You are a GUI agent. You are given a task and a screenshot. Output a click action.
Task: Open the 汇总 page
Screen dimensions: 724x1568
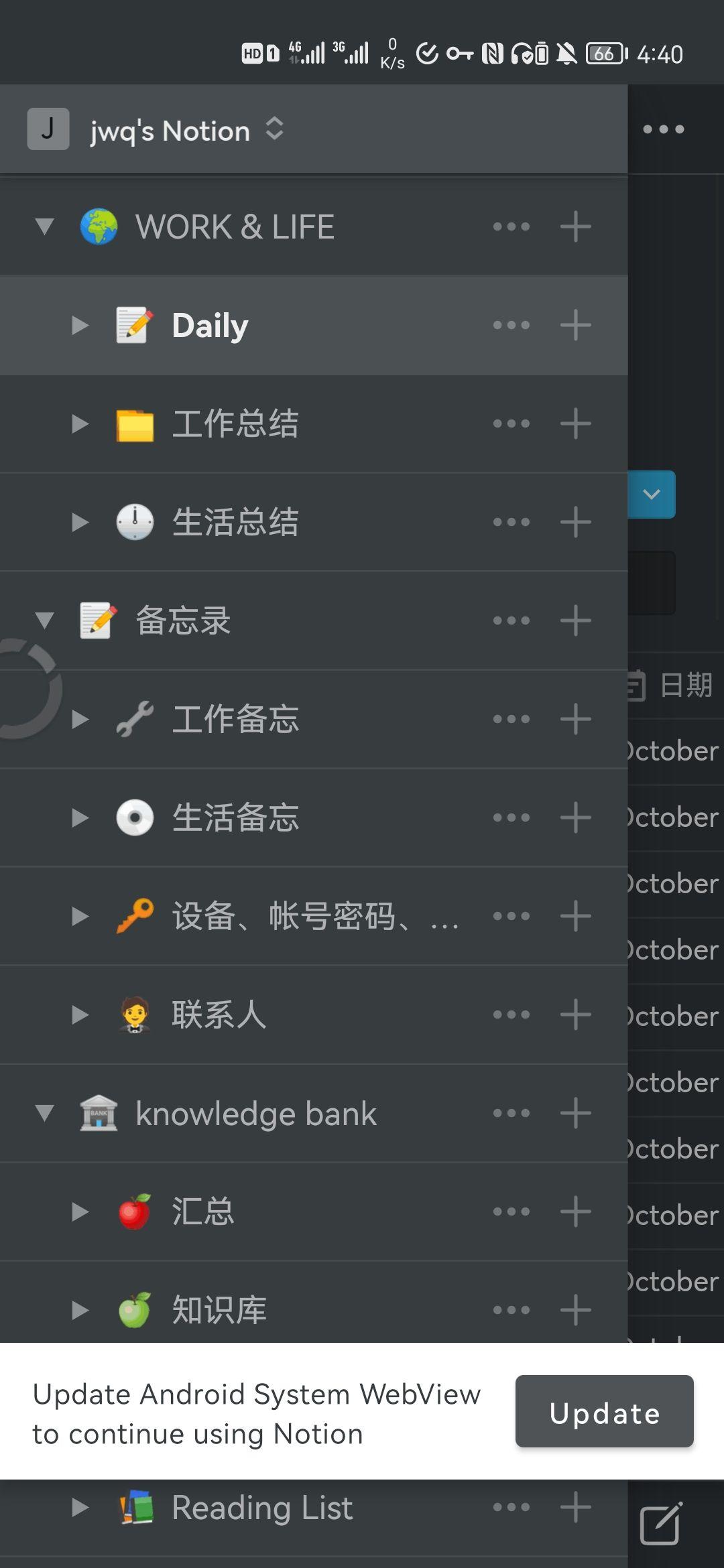[202, 1212]
